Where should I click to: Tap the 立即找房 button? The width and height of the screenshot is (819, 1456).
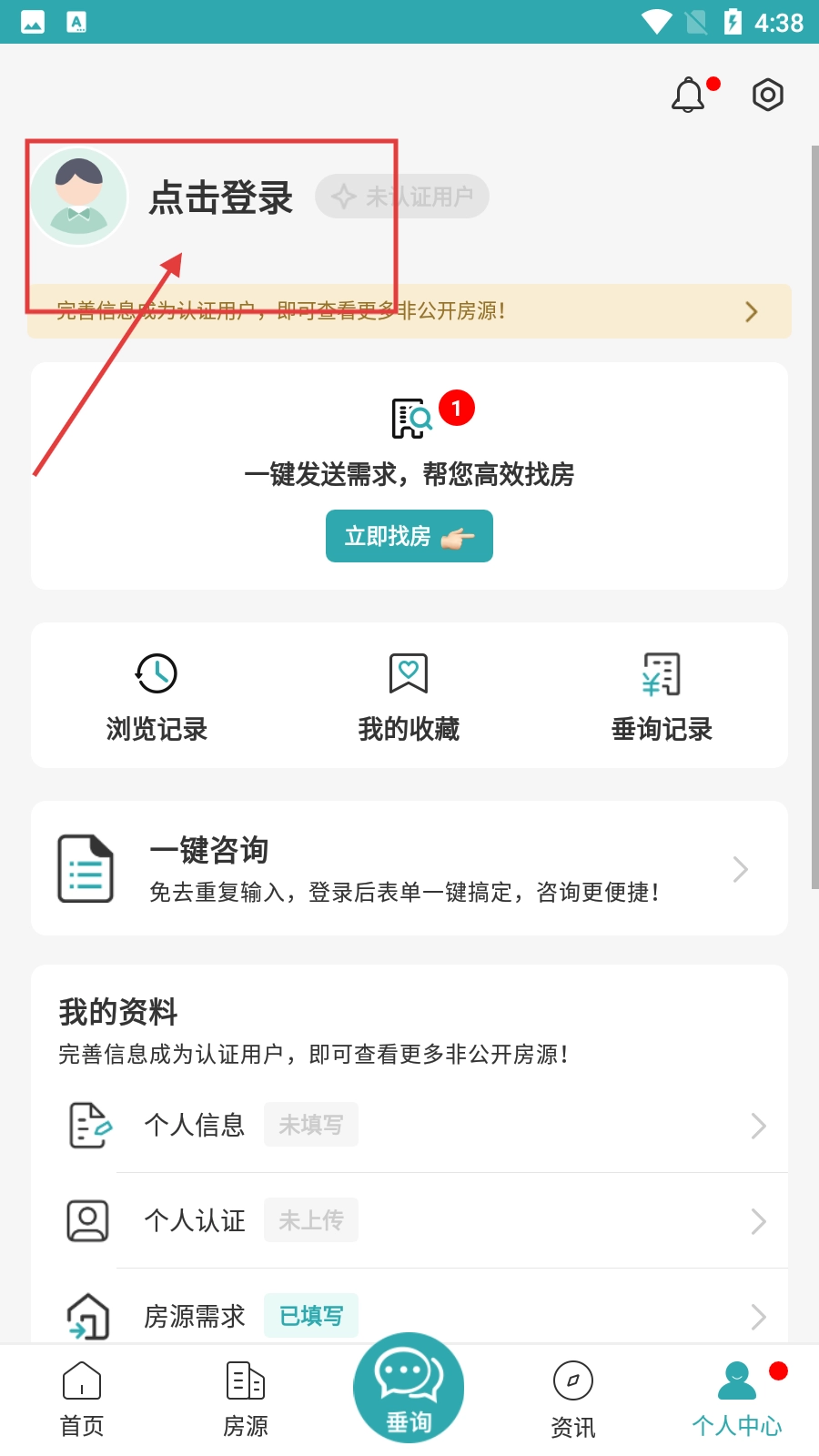coord(409,536)
